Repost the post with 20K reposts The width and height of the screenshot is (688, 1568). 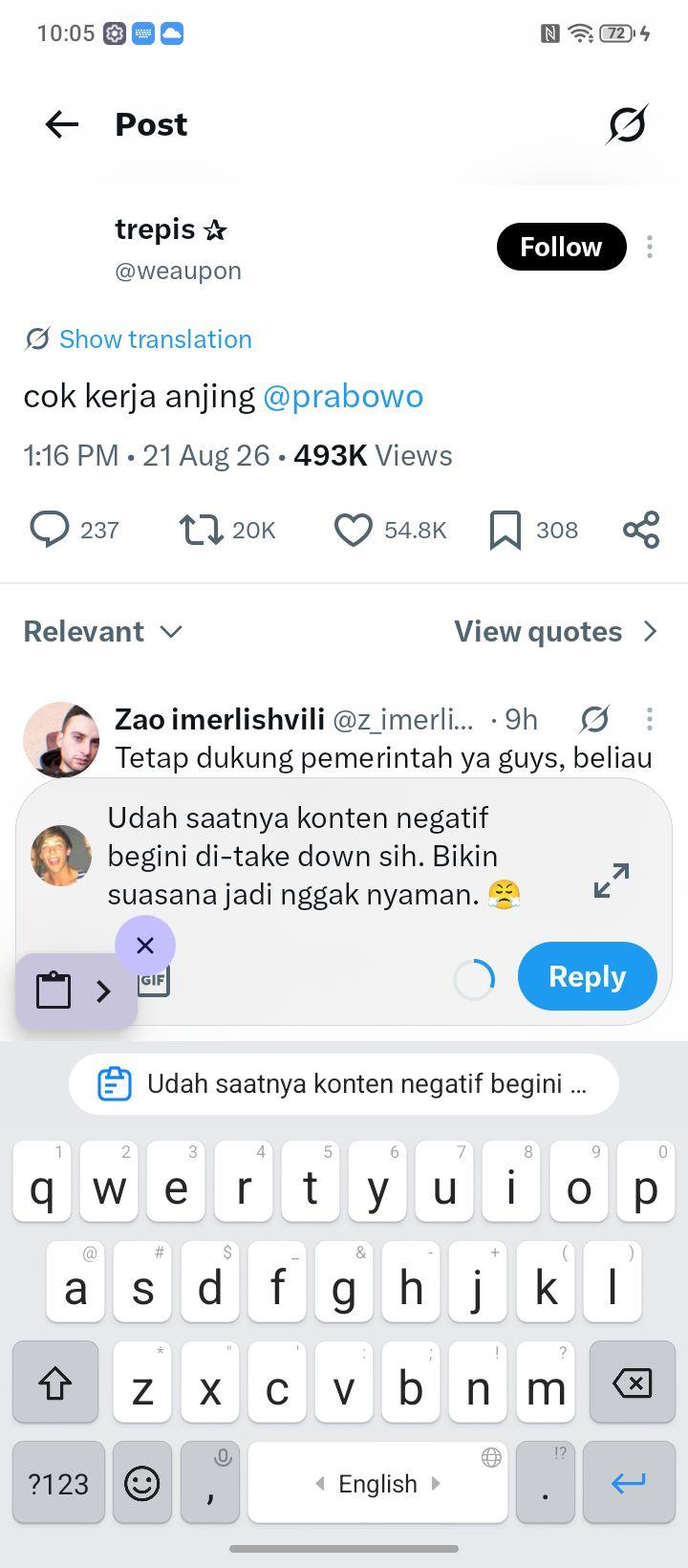click(201, 530)
